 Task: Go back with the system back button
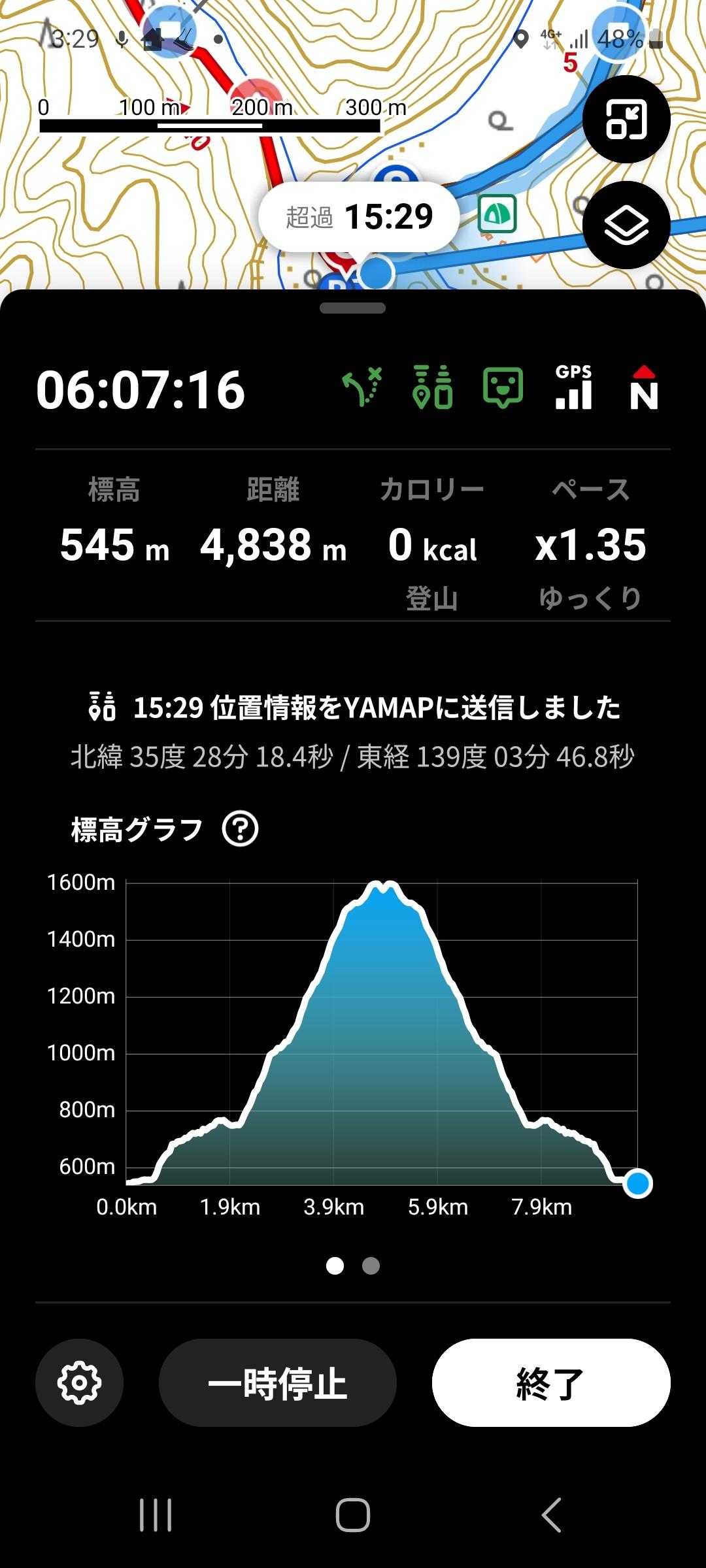tap(551, 1514)
